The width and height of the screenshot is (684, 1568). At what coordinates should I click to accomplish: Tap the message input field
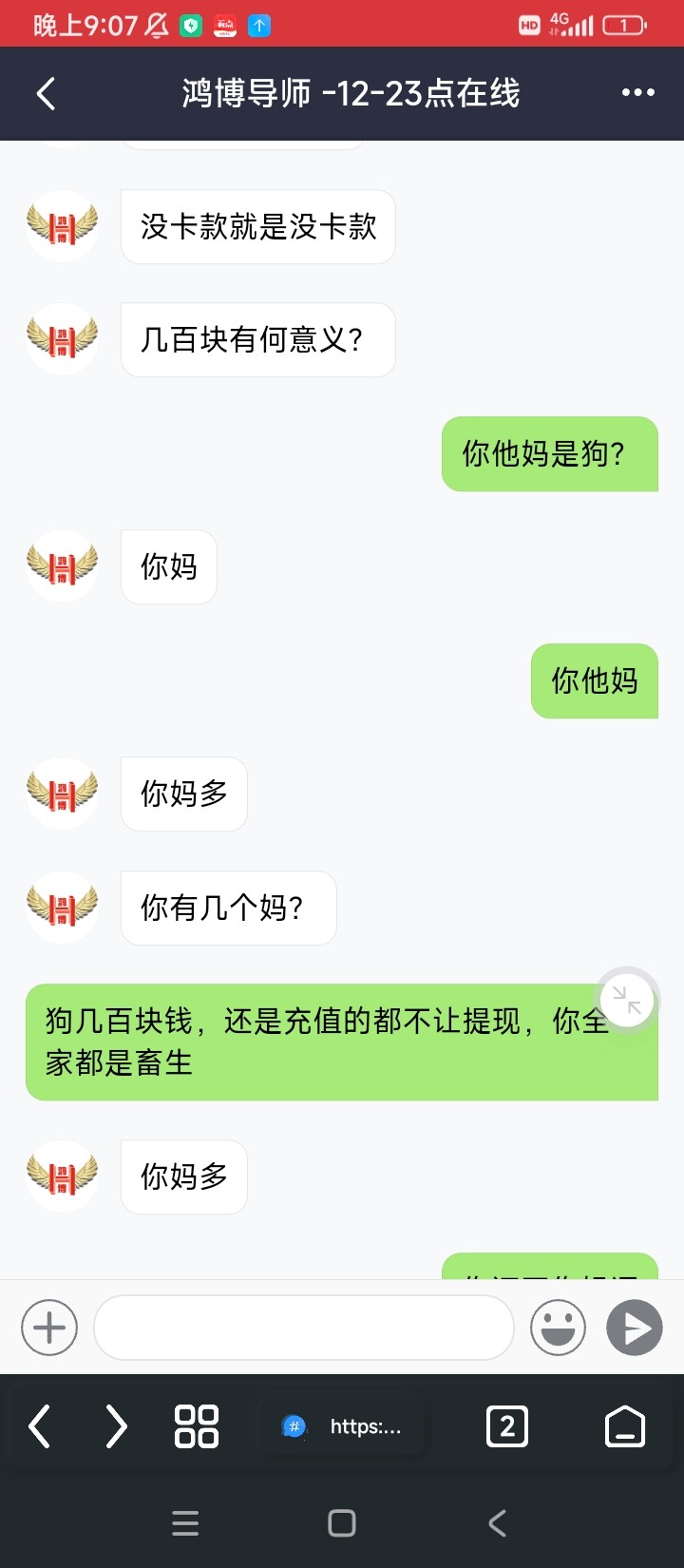304,1327
